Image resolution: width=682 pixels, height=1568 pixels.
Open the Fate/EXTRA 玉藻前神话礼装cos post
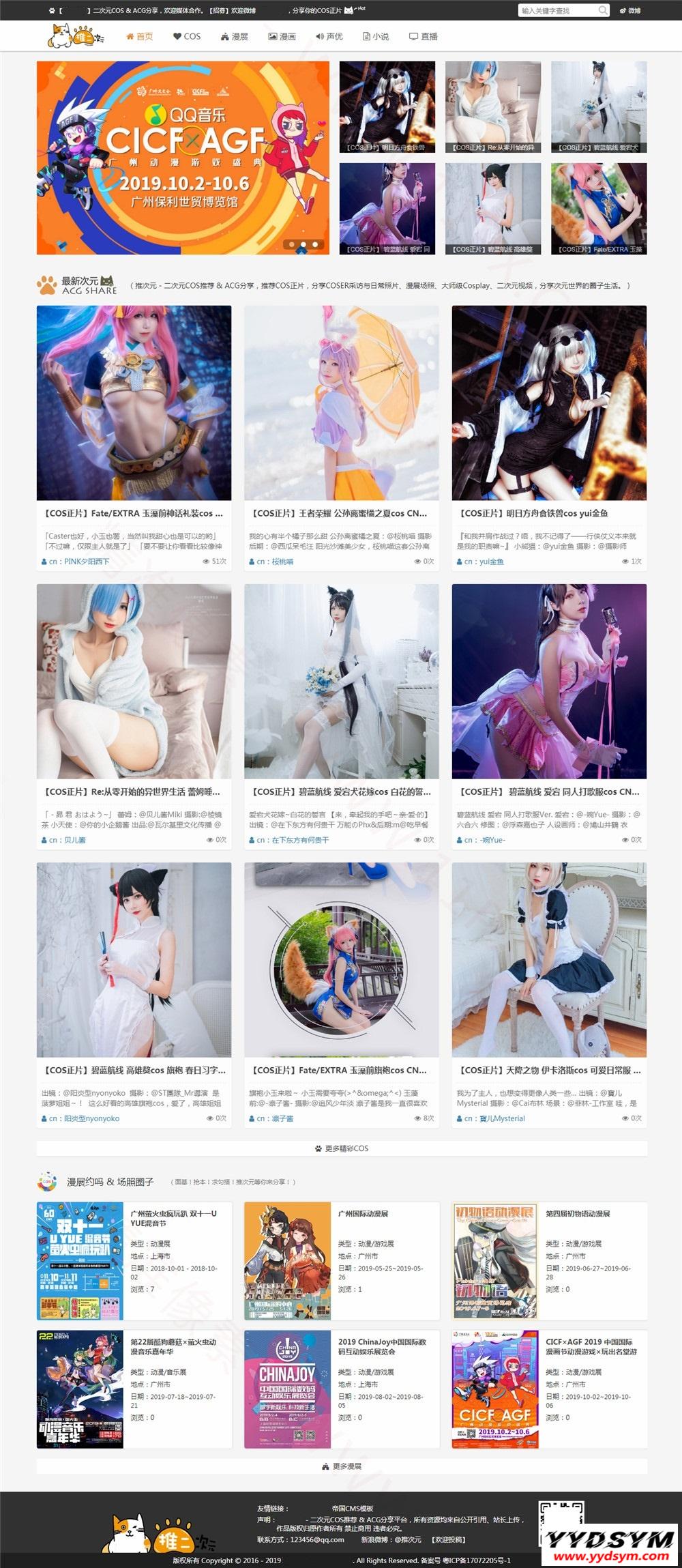(x=134, y=513)
